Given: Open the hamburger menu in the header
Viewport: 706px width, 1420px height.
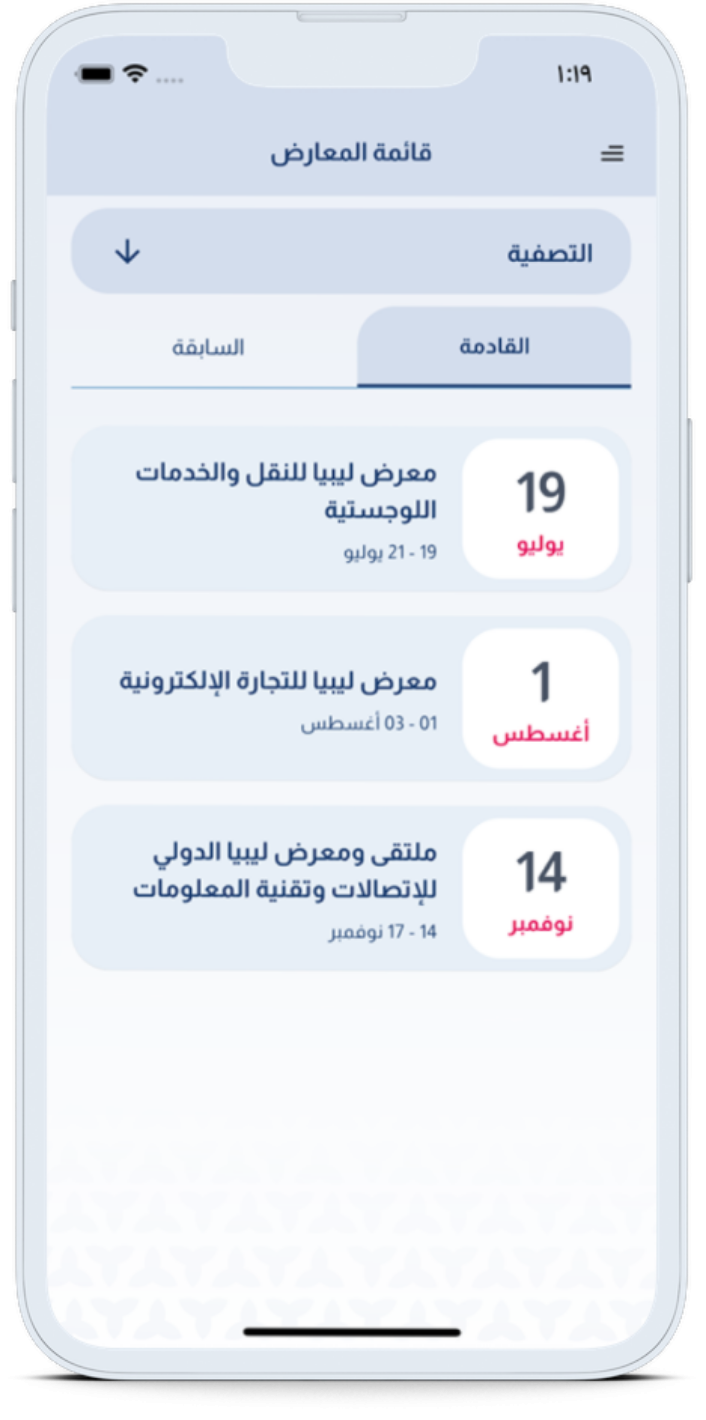Looking at the screenshot, I should tap(612, 154).
